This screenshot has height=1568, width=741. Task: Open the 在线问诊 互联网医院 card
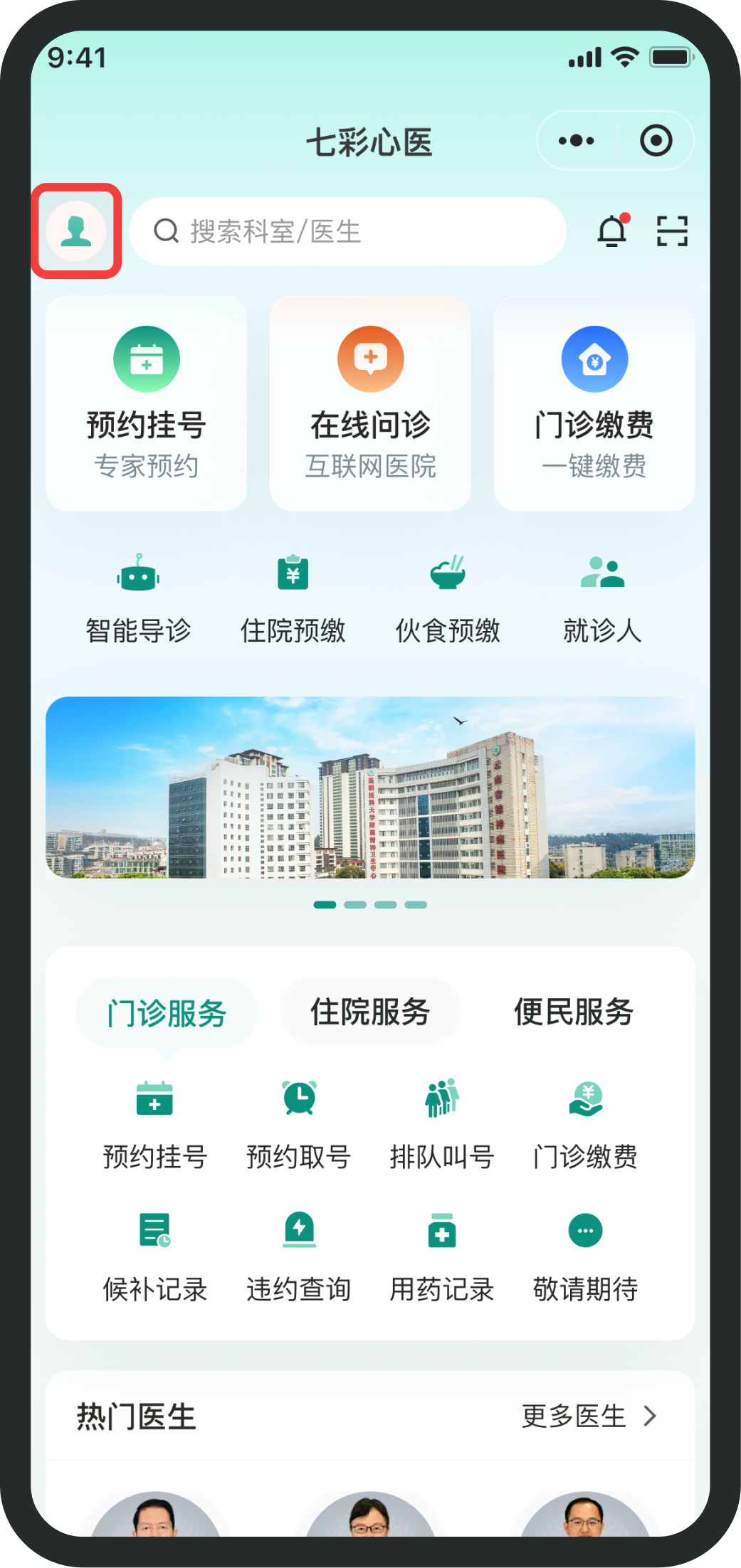pos(370,403)
